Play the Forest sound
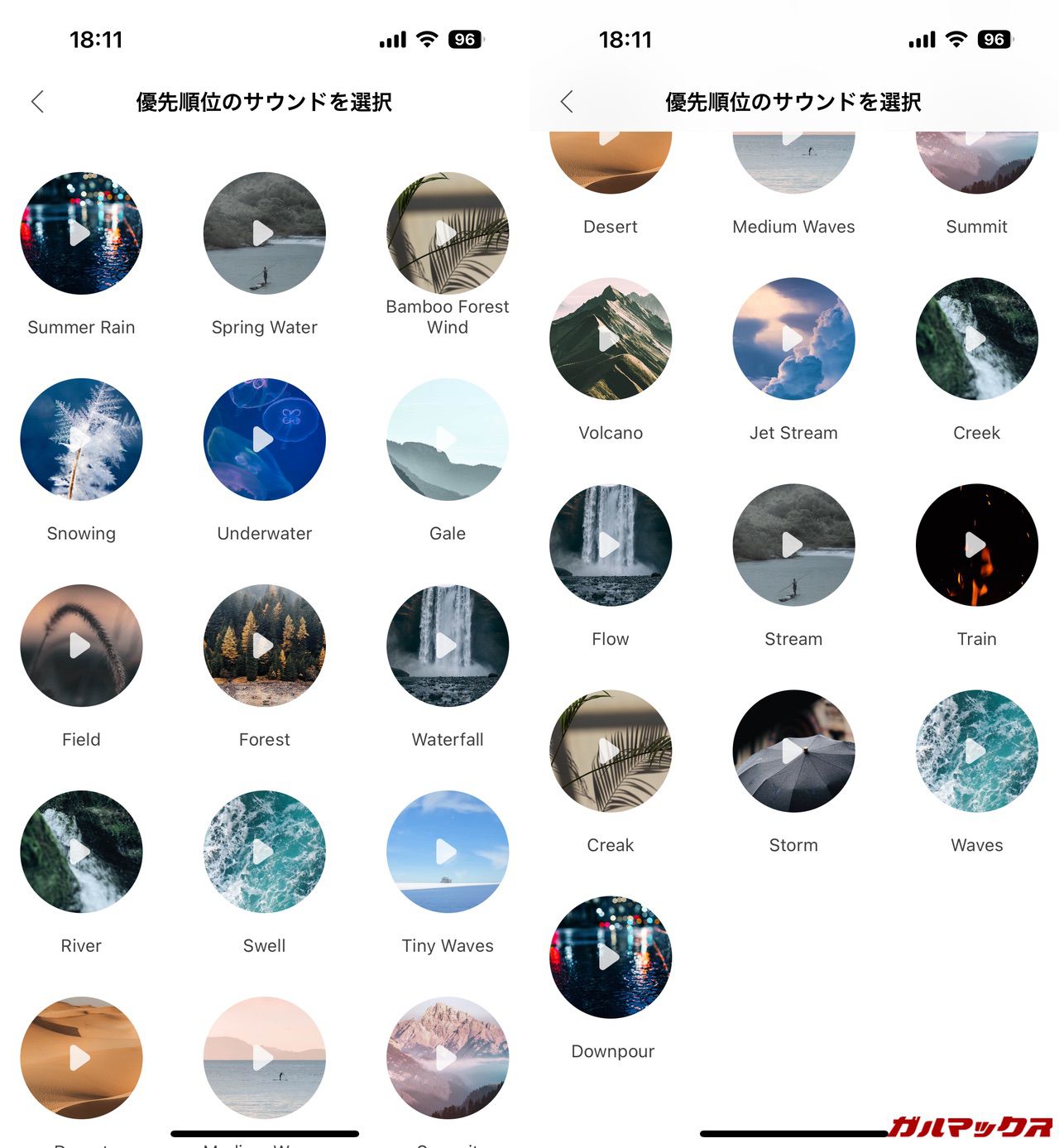The height and width of the screenshot is (1148, 1059). 264,646
